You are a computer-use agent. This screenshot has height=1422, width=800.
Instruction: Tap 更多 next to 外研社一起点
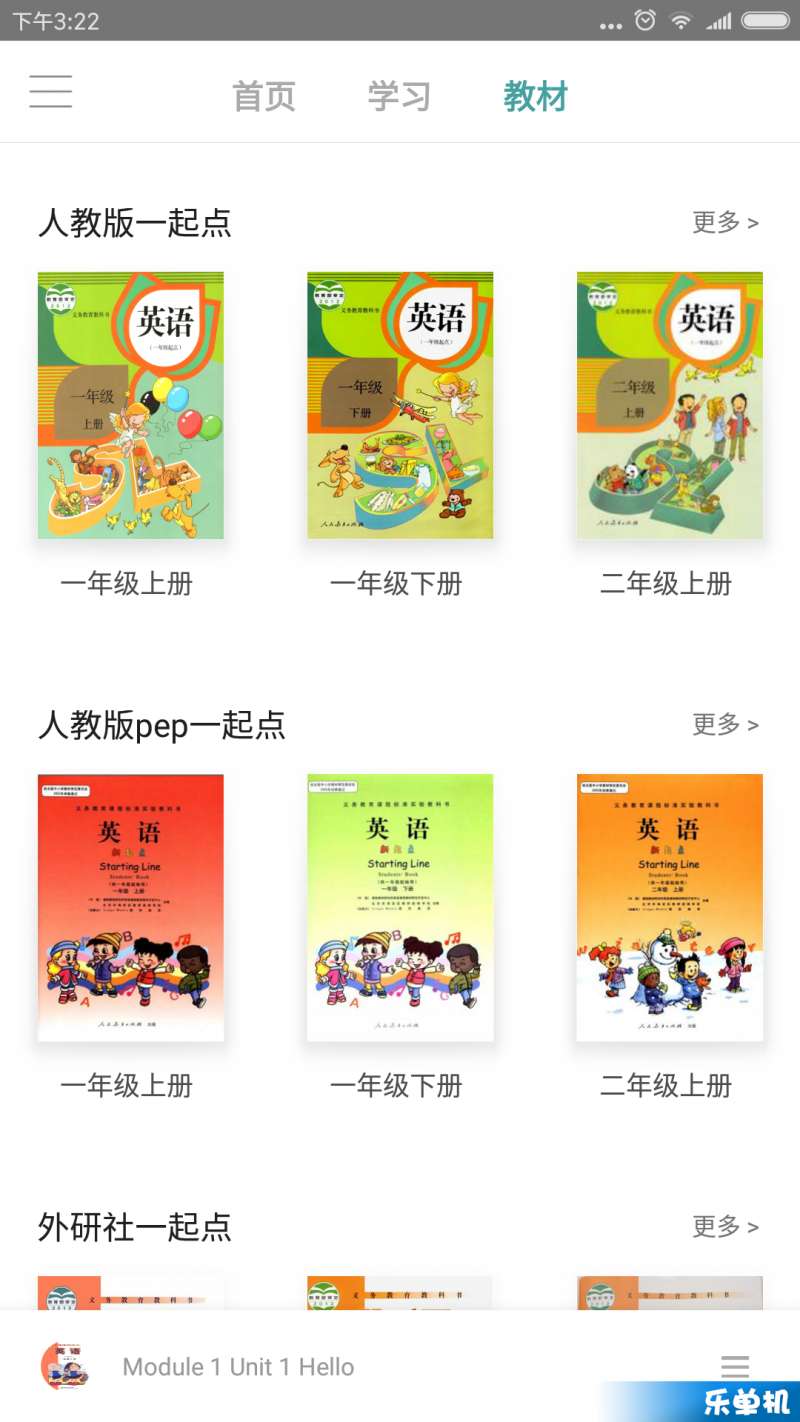tap(725, 1226)
